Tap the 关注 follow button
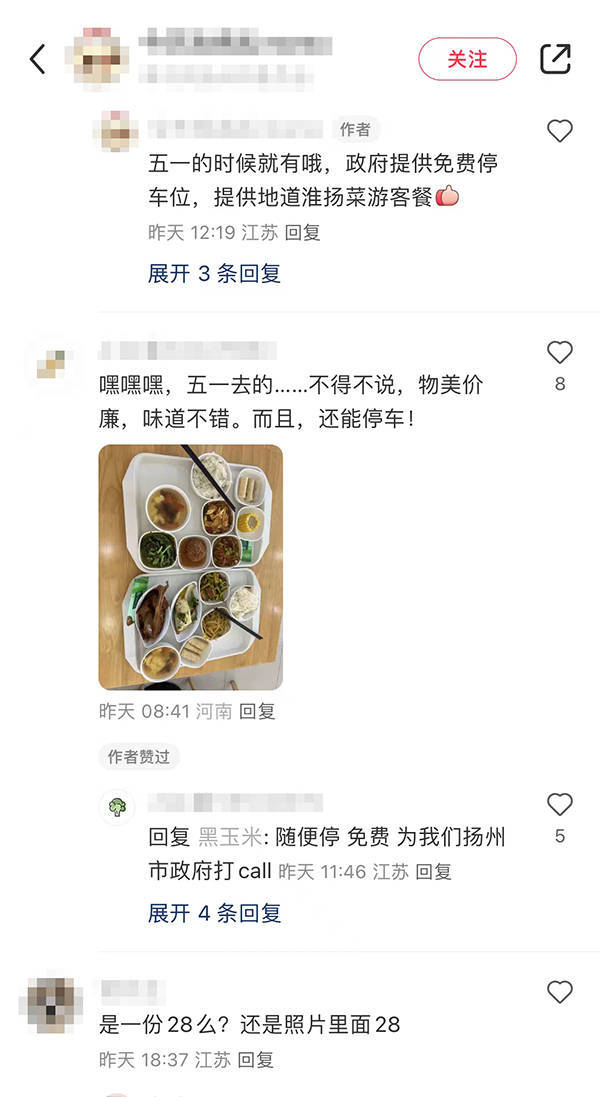Viewport: 600px width, 1097px height. click(x=467, y=59)
